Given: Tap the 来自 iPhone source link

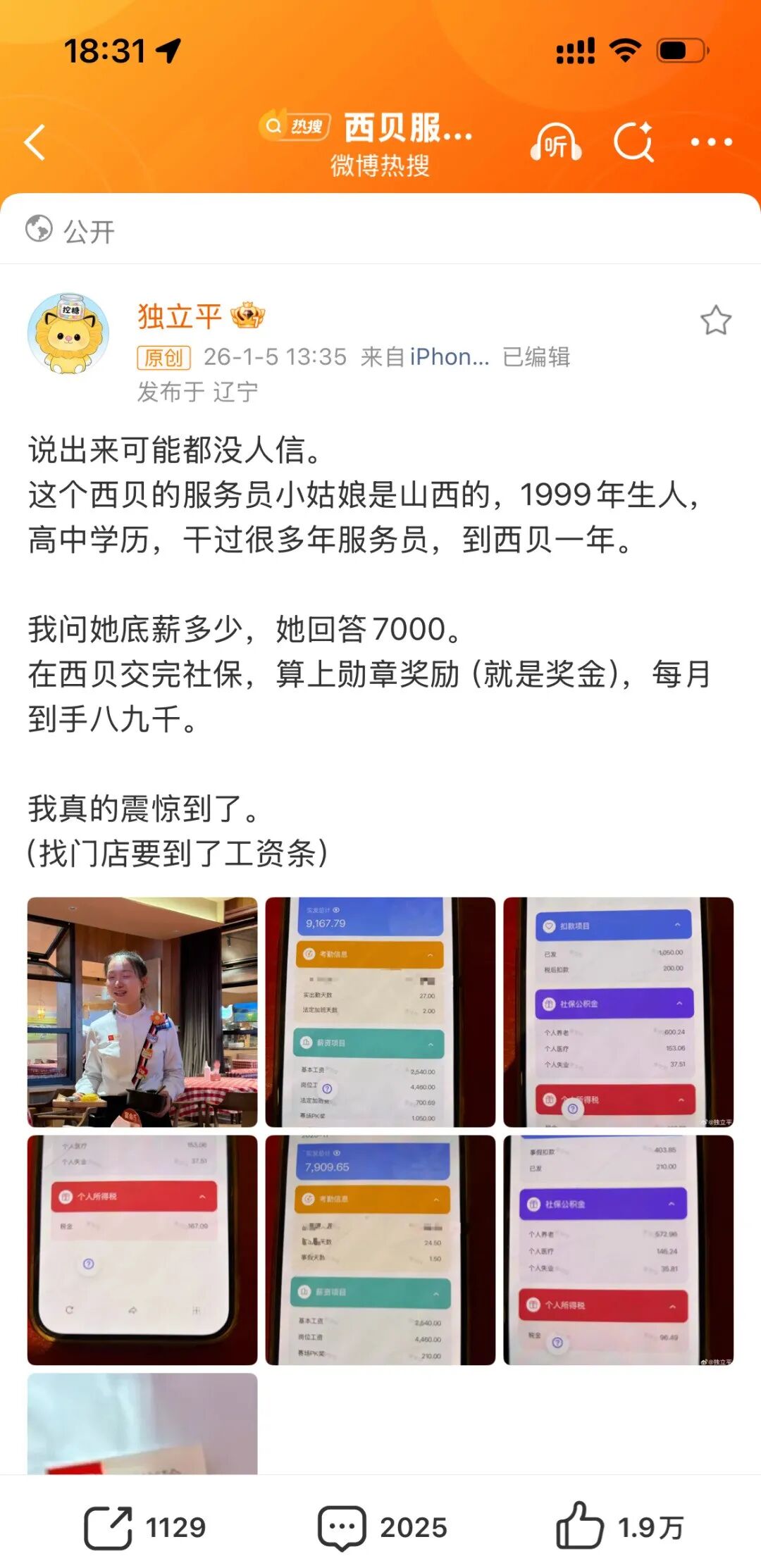Looking at the screenshot, I should [423, 358].
